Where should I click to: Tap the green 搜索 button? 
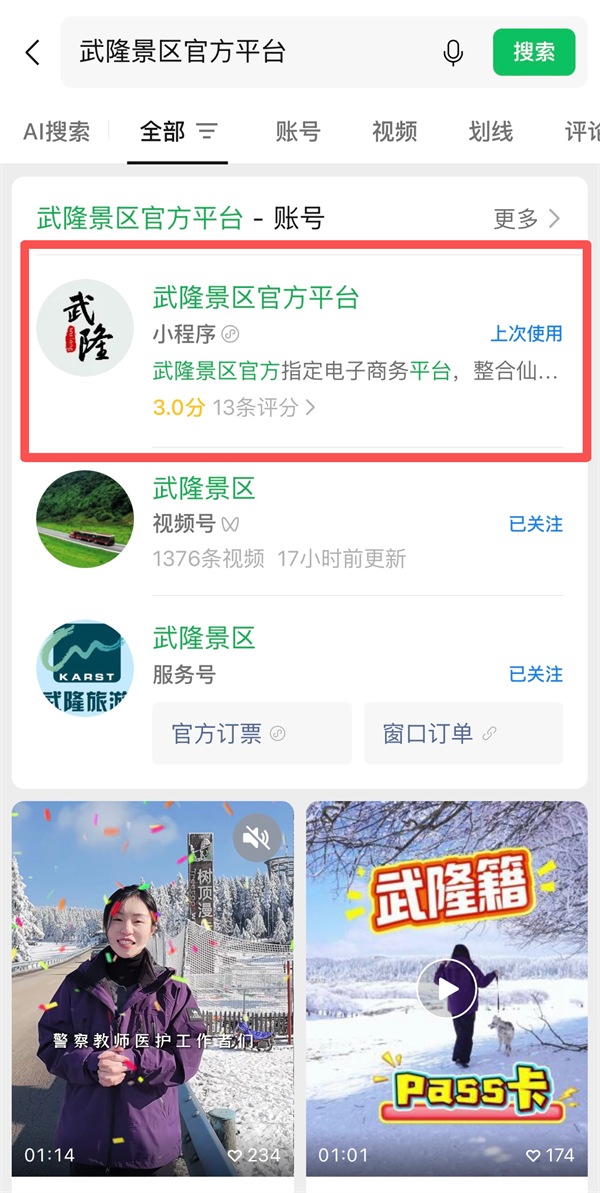coord(534,52)
